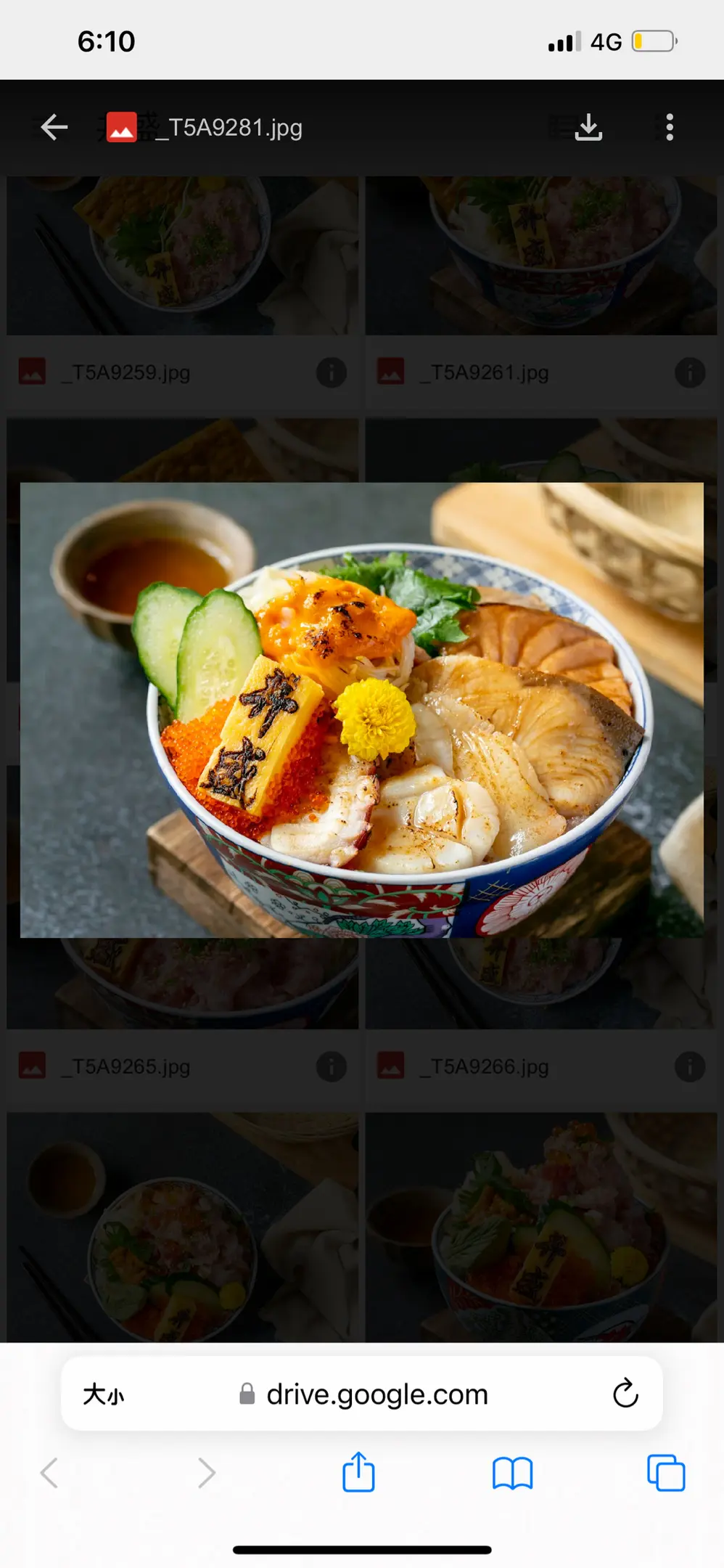
Task: Show all open Safari tabs
Action: [665, 1473]
